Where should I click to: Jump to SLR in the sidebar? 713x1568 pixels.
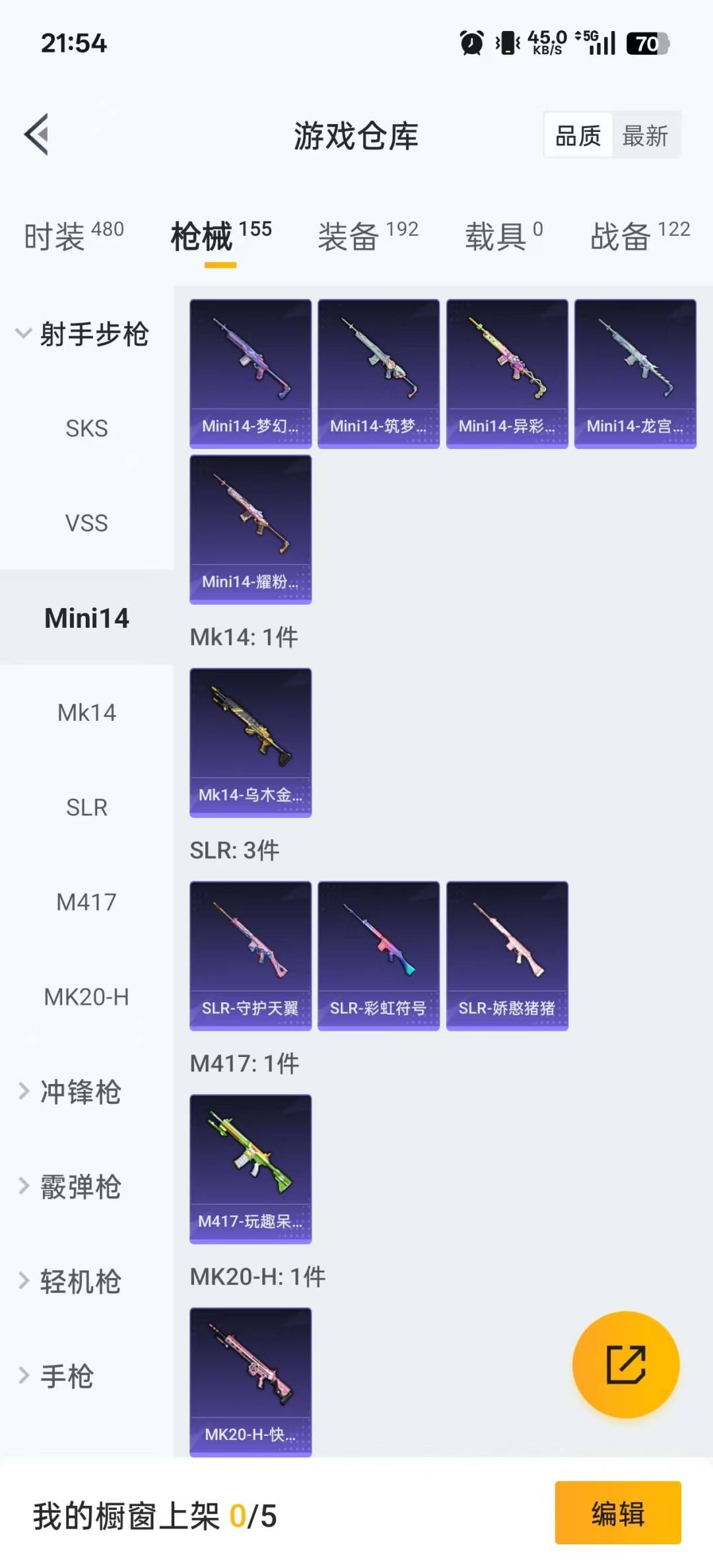pos(86,807)
